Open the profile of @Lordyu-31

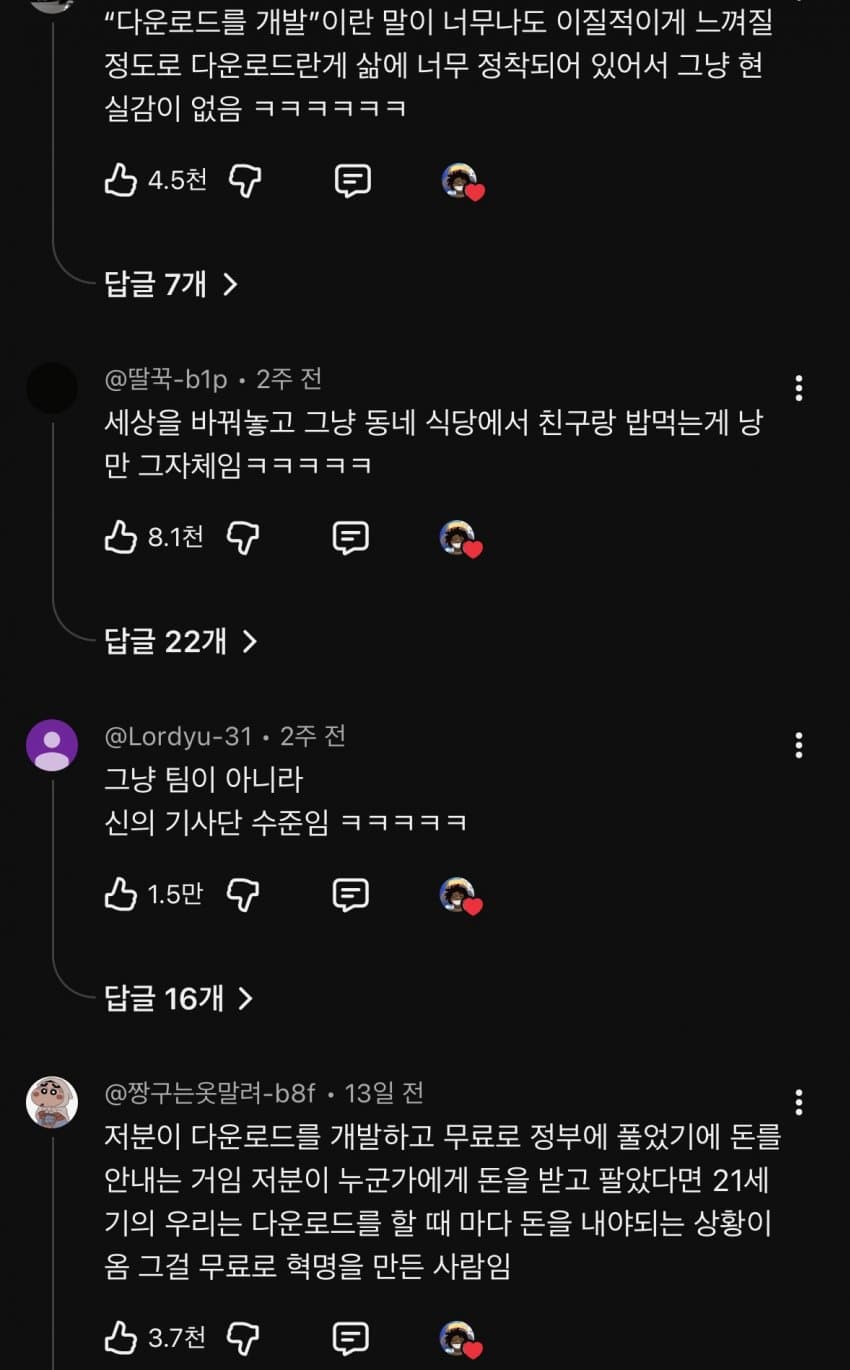[x=52, y=745]
